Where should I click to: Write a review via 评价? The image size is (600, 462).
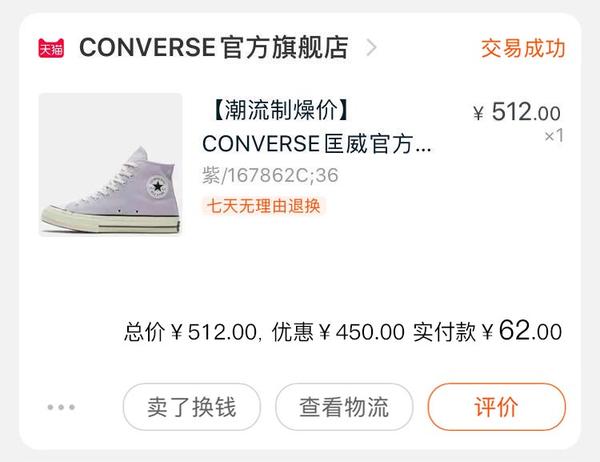pos(496,407)
